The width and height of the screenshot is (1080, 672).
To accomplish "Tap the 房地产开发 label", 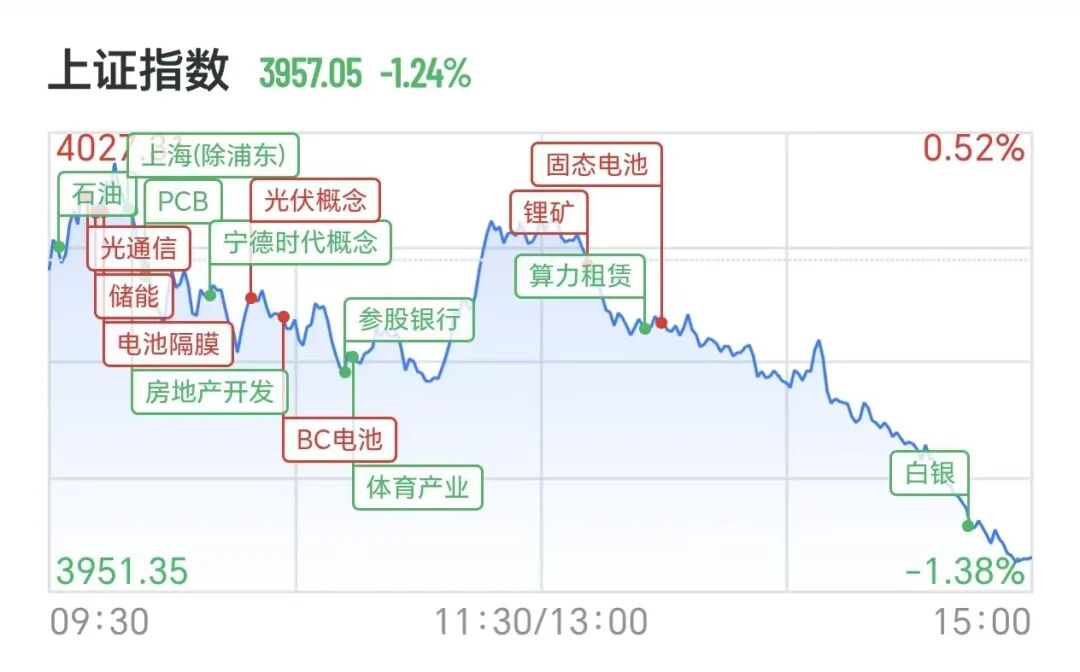I will (x=209, y=391).
